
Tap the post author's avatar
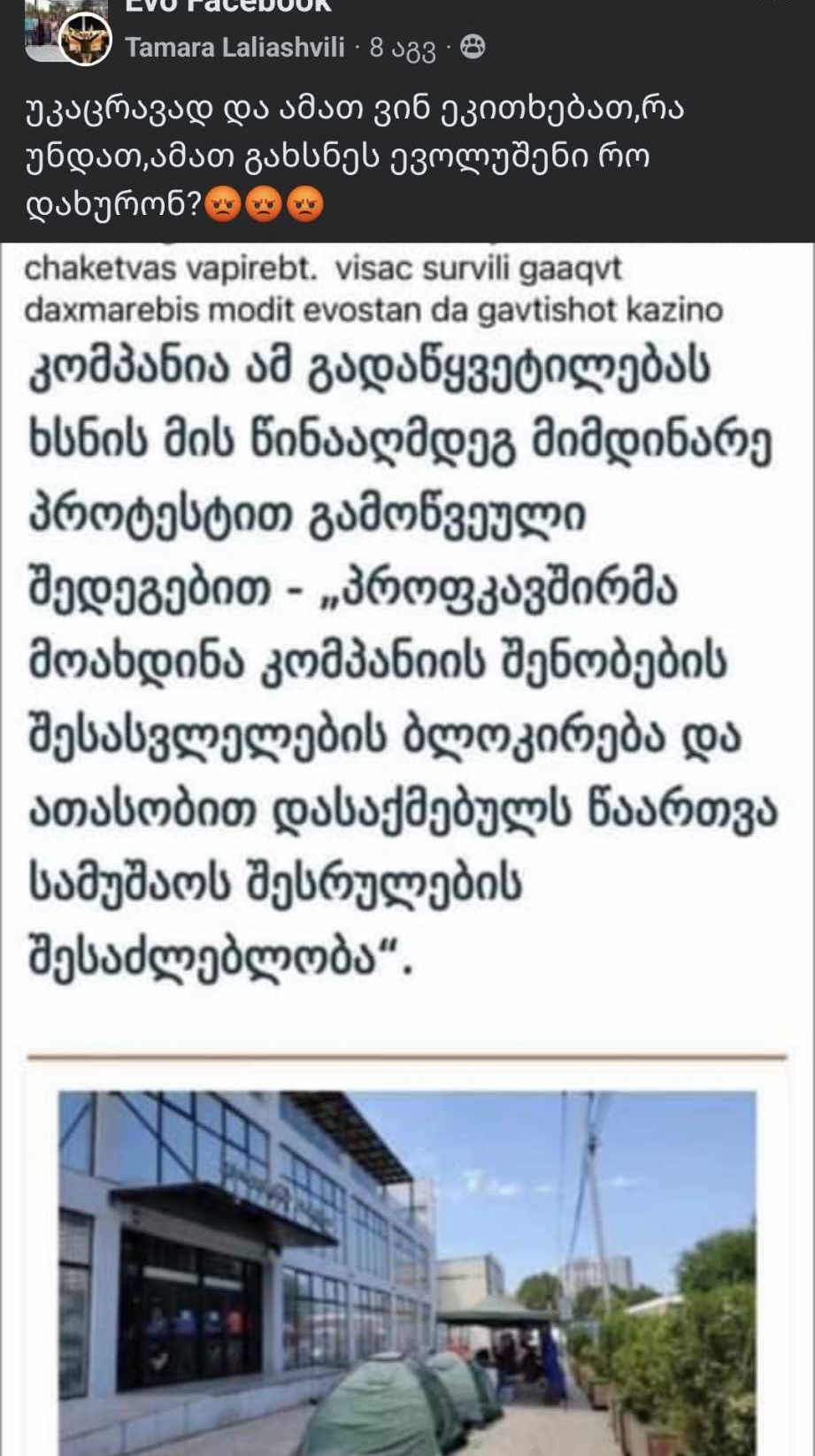(85, 40)
